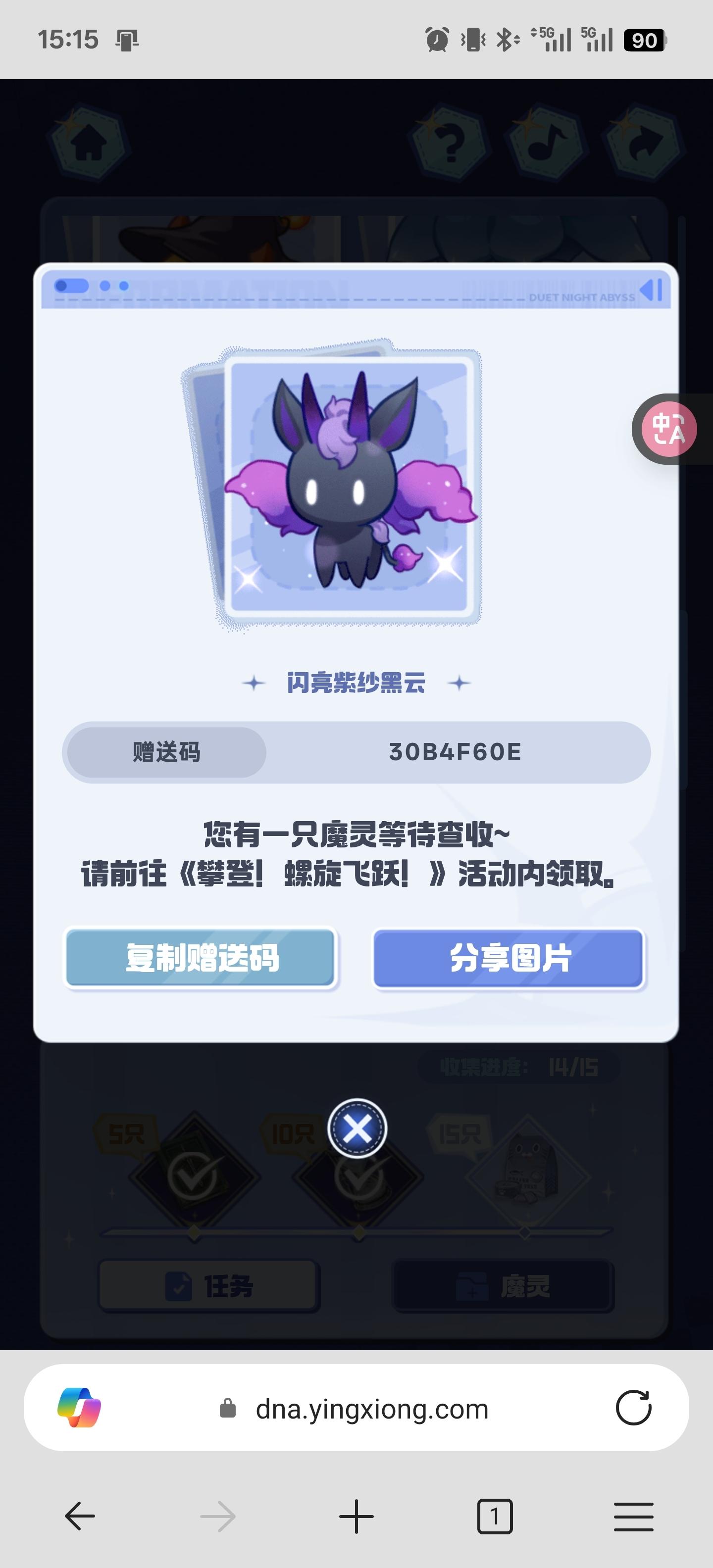Screen dimensions: 713x1568
Task: Copy the gift code with 复制赠送码
Action: (x=201, y=958)
